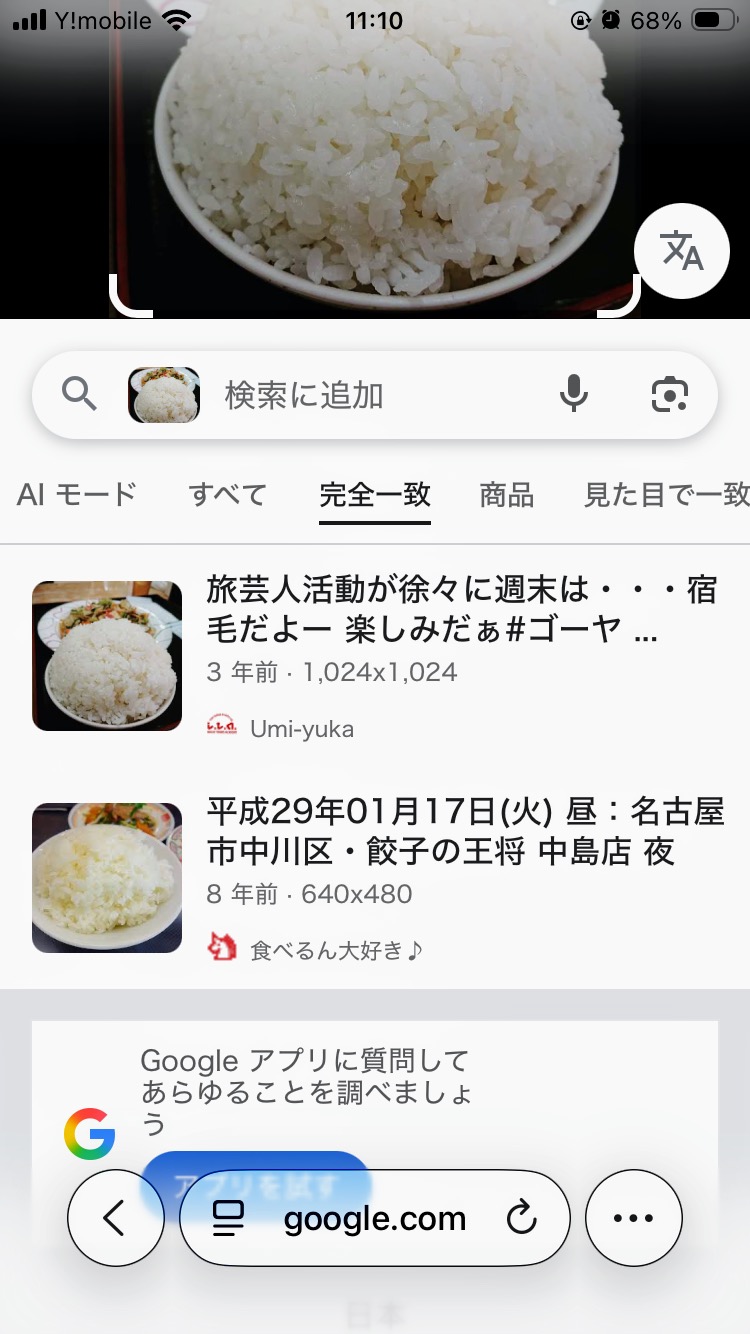Go back with the browser back button
The width and height of the screenshot is (750, 1334).
[115, 1218]
